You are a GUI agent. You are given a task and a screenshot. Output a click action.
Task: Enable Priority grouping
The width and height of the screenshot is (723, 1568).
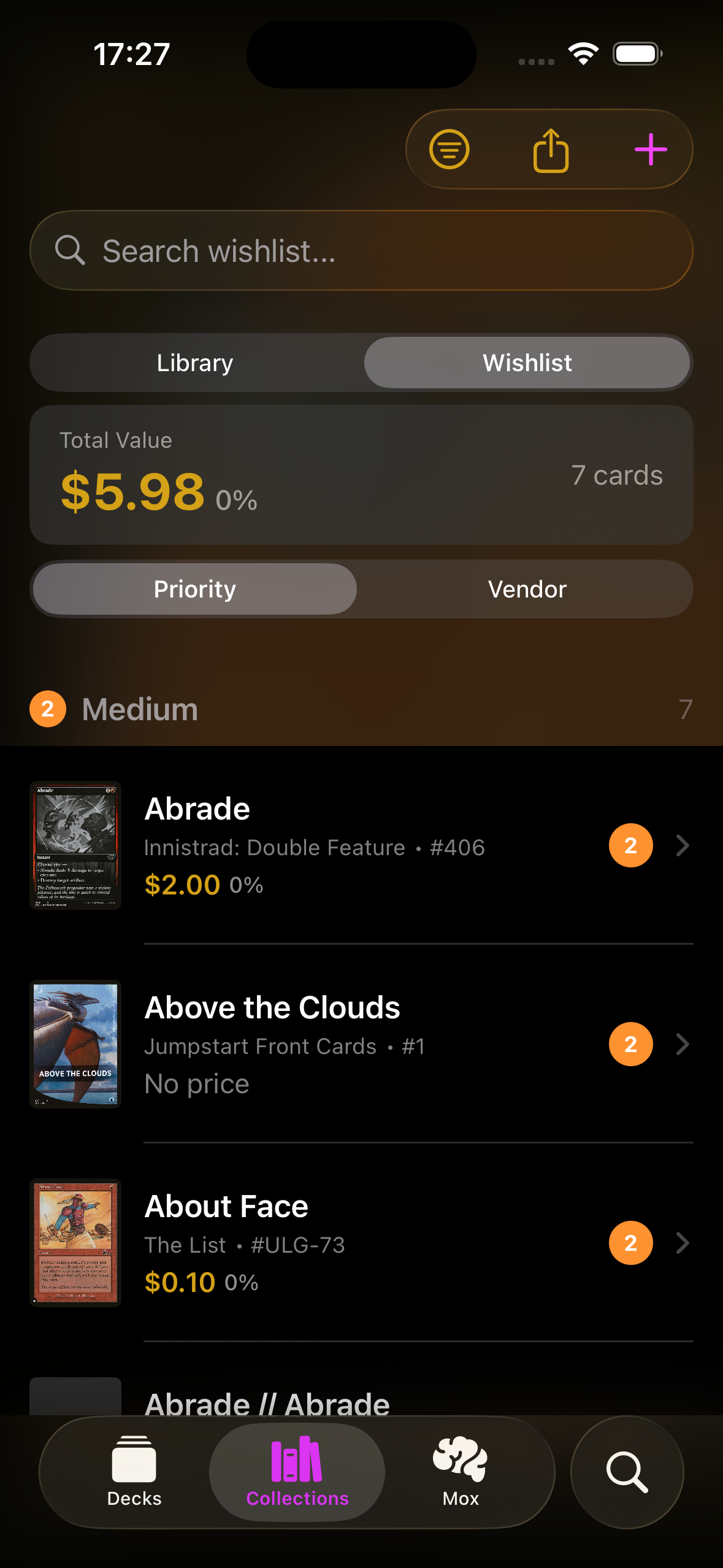(194, 588)
